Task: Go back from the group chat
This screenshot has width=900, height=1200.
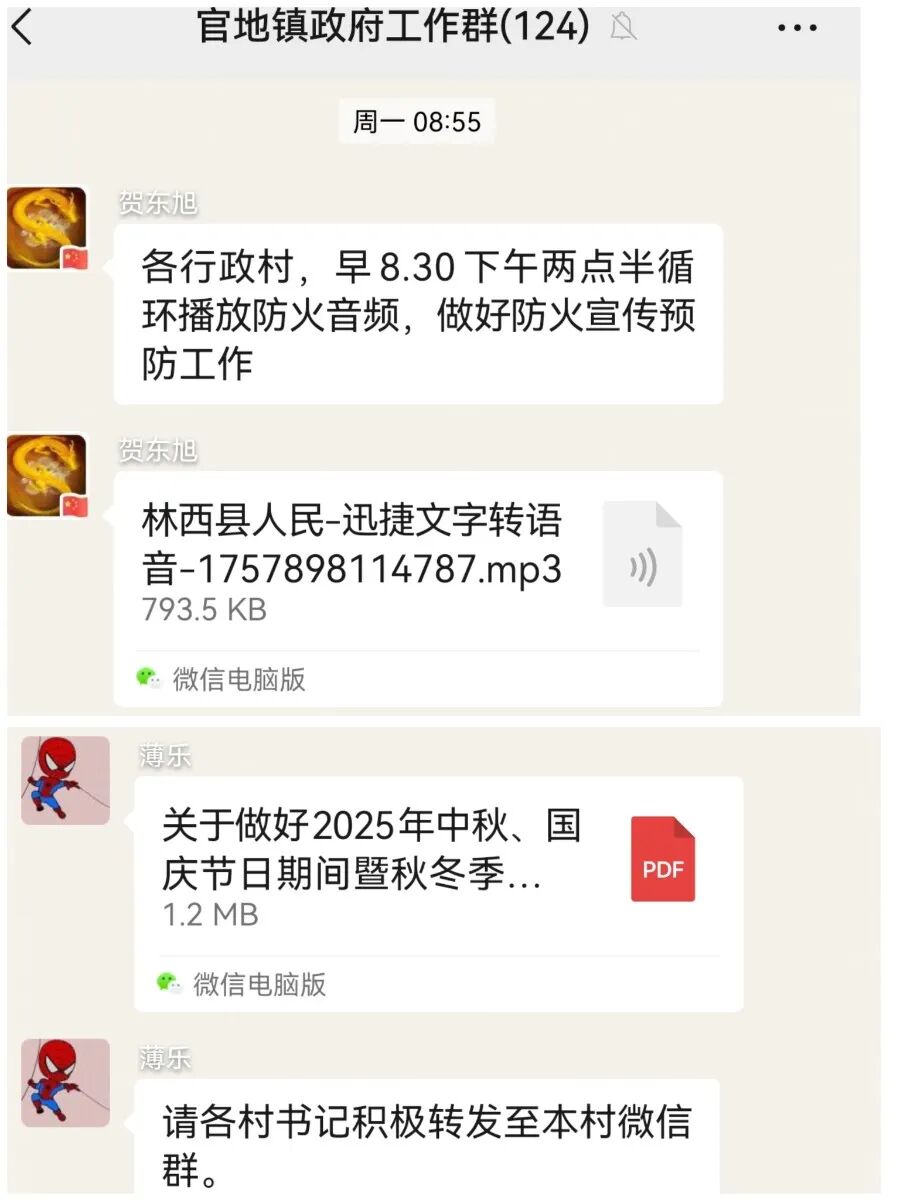Action: (x=23, y=28)
